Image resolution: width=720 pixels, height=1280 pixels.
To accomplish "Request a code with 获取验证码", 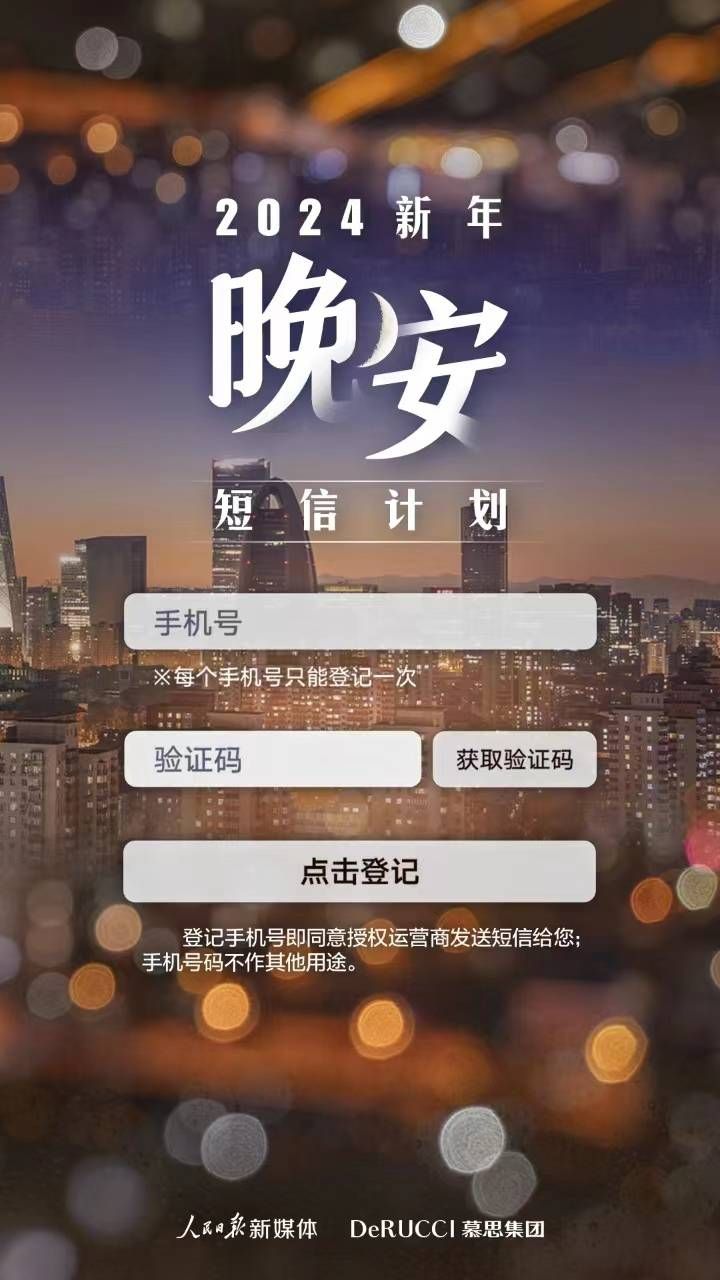I will tap(514, 759).
